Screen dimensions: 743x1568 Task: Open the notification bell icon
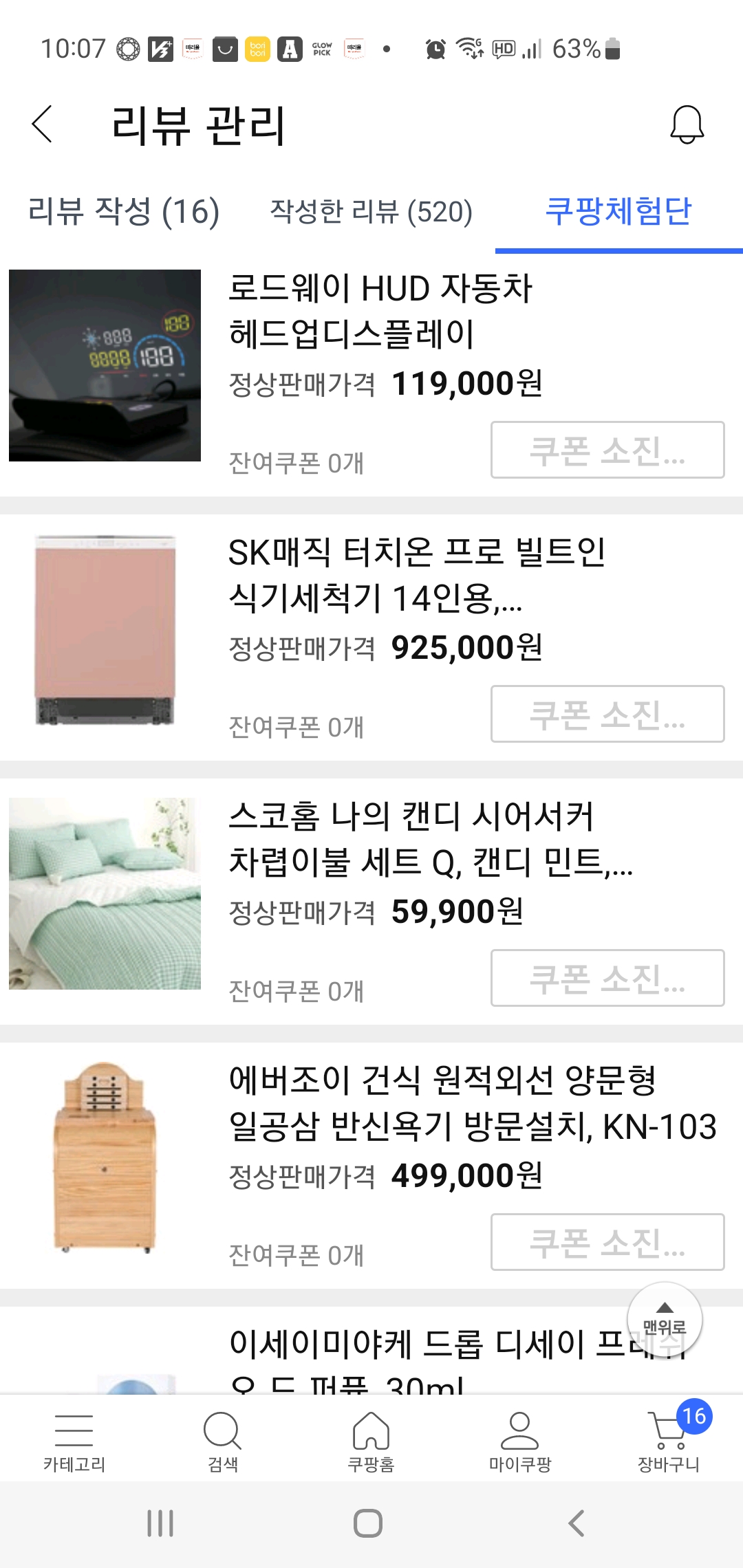point(686,126)
